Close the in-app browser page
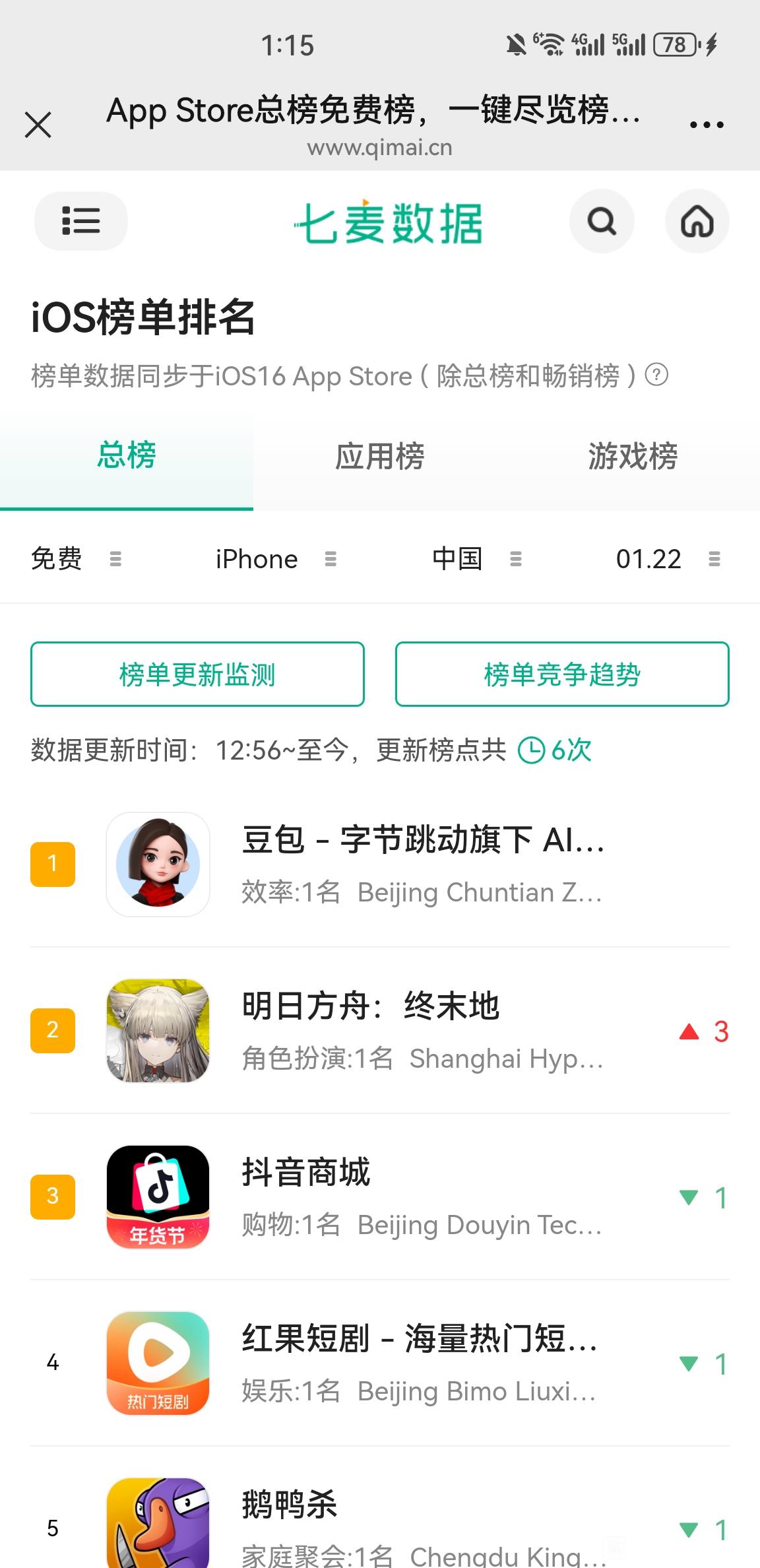Image resolution: width=760 pixels, height=1568 pixels. click(x=38, y=124)
